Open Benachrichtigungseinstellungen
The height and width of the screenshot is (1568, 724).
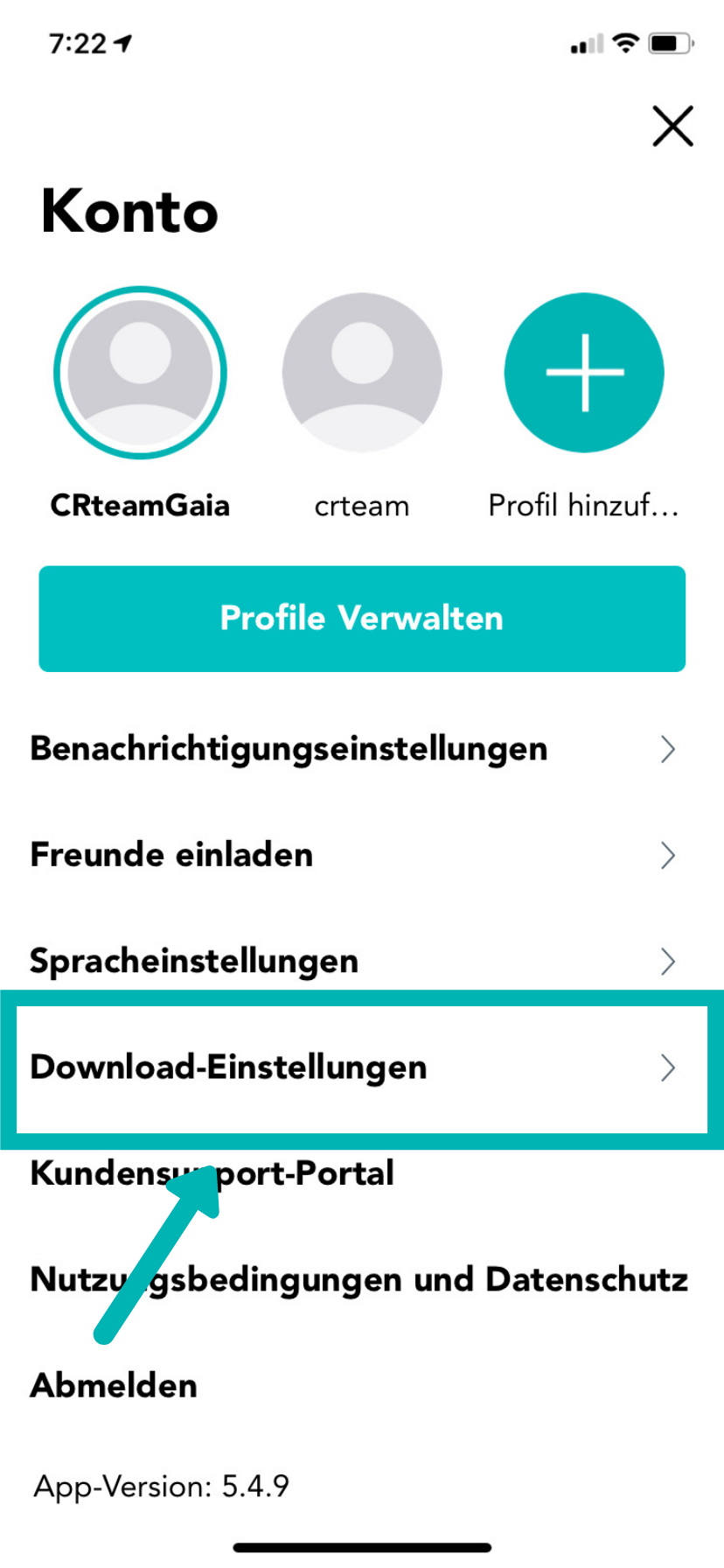(x=289, y=749)
